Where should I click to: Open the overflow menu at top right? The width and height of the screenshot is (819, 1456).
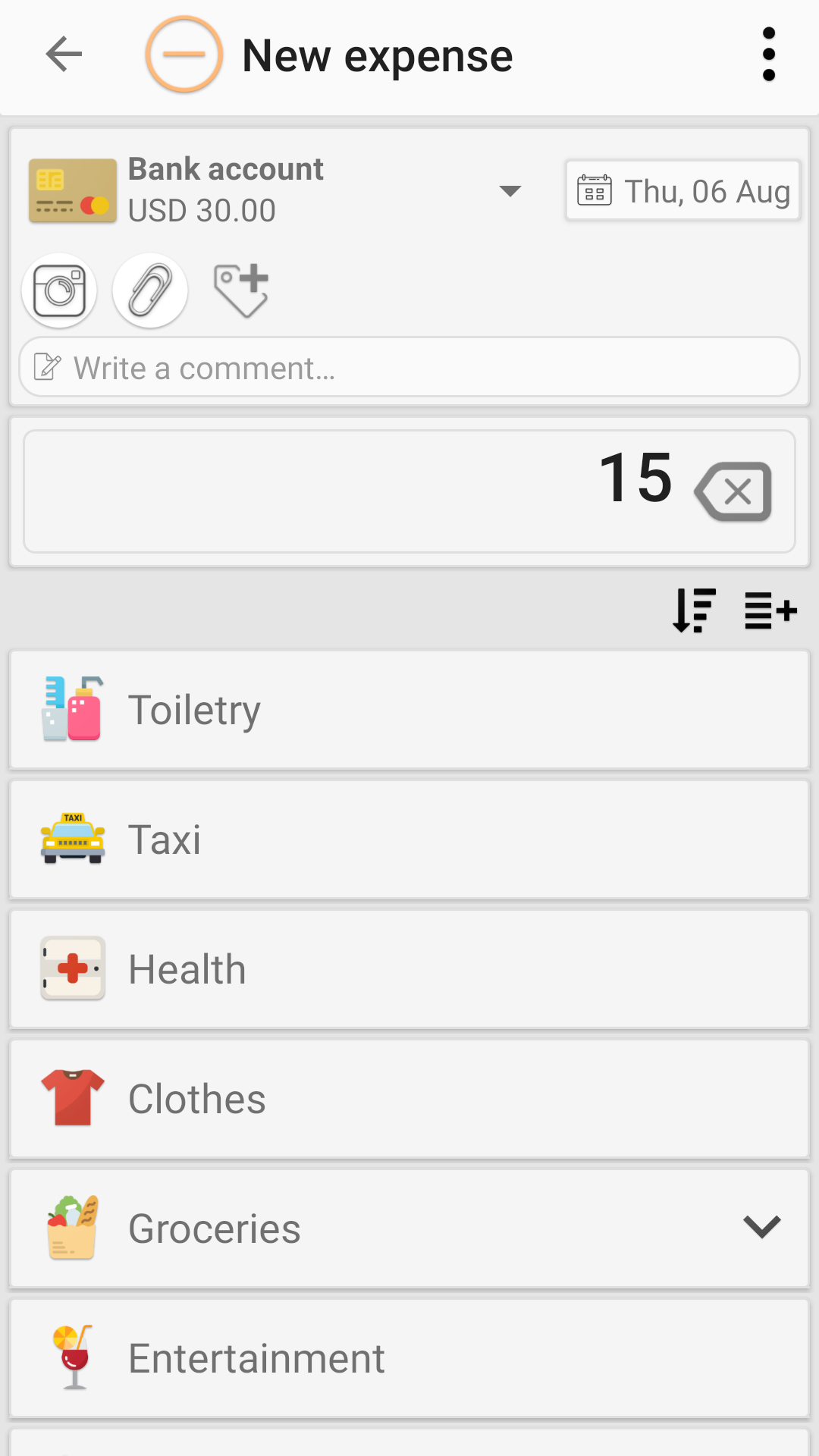[768, 54]
